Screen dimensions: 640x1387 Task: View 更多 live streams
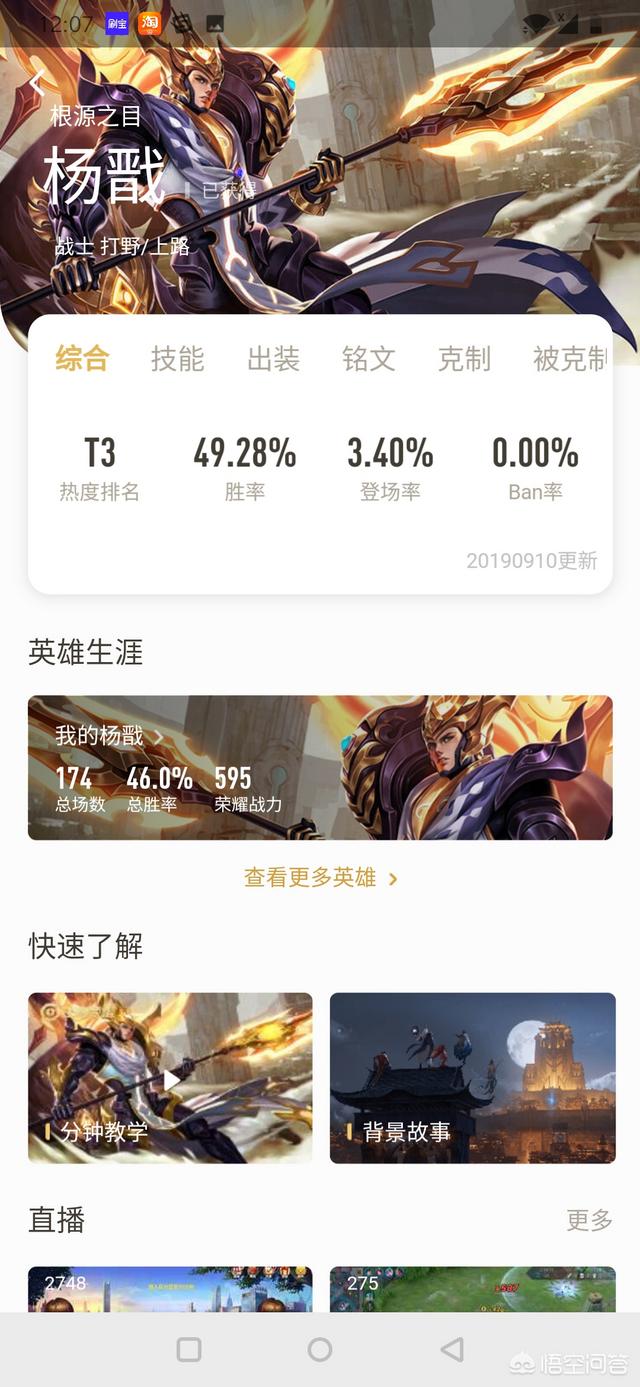coord(589,1220)
